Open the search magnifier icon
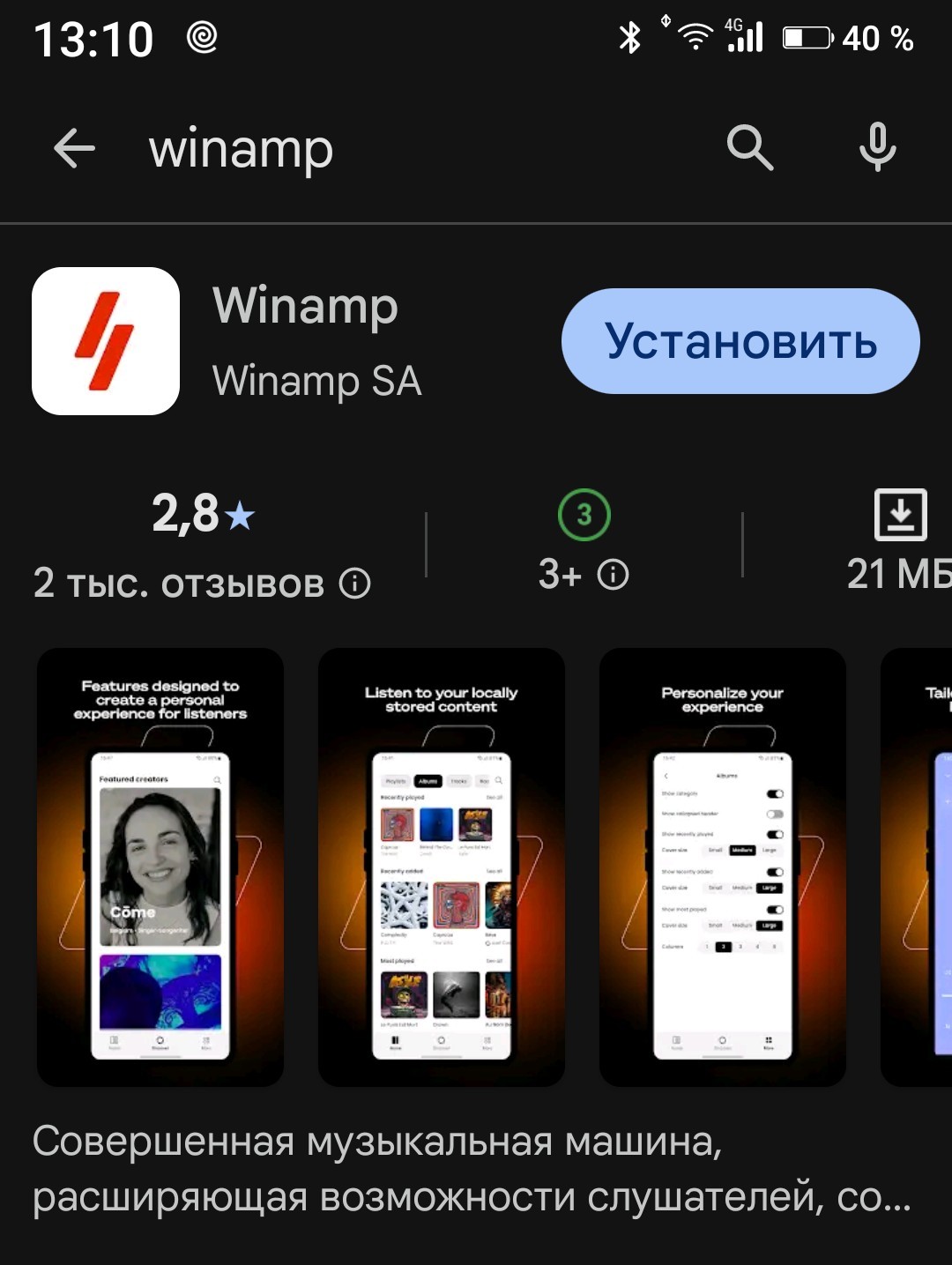The image size is (952, 1265). click(x=749, y=147)
